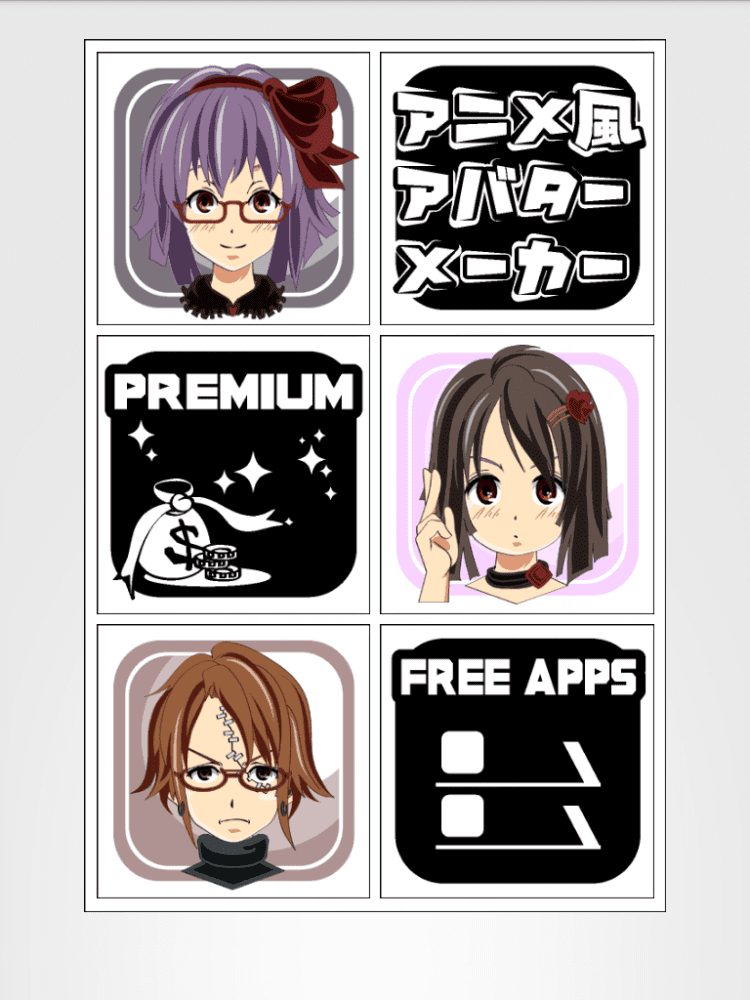This screenshot has width=750, height=1000.
Task: Open the PREMIUM money bag tile
Action: [233, 474]
